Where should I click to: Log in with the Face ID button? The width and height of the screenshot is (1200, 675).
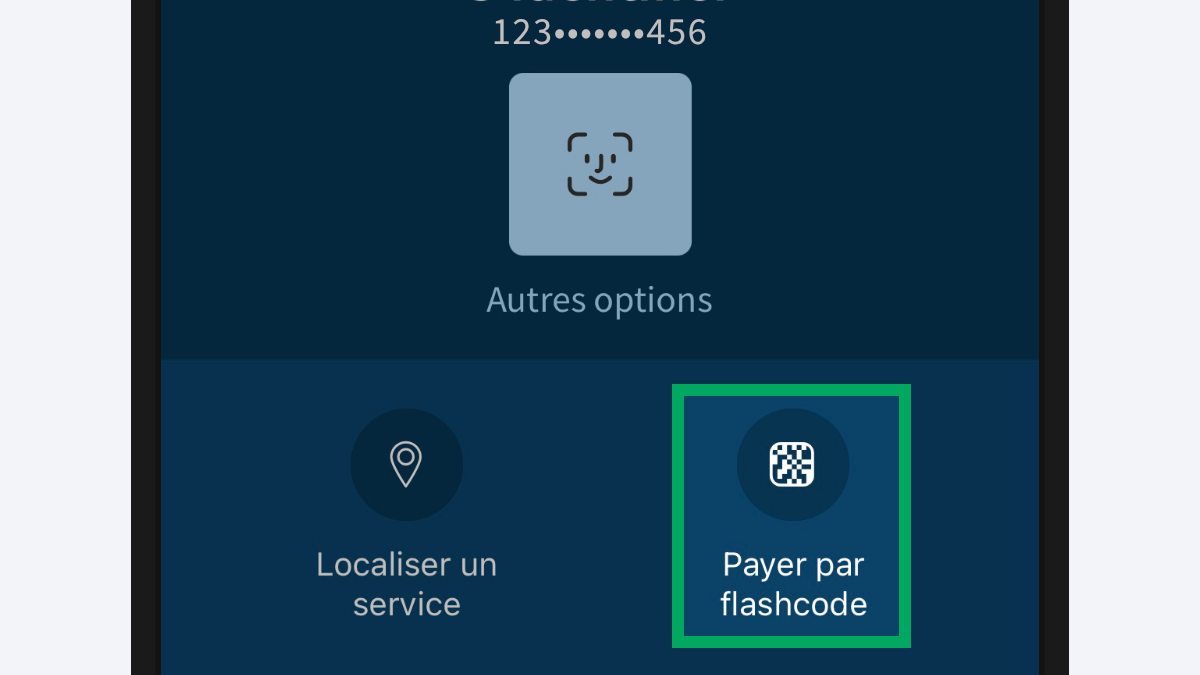(600, 164)
